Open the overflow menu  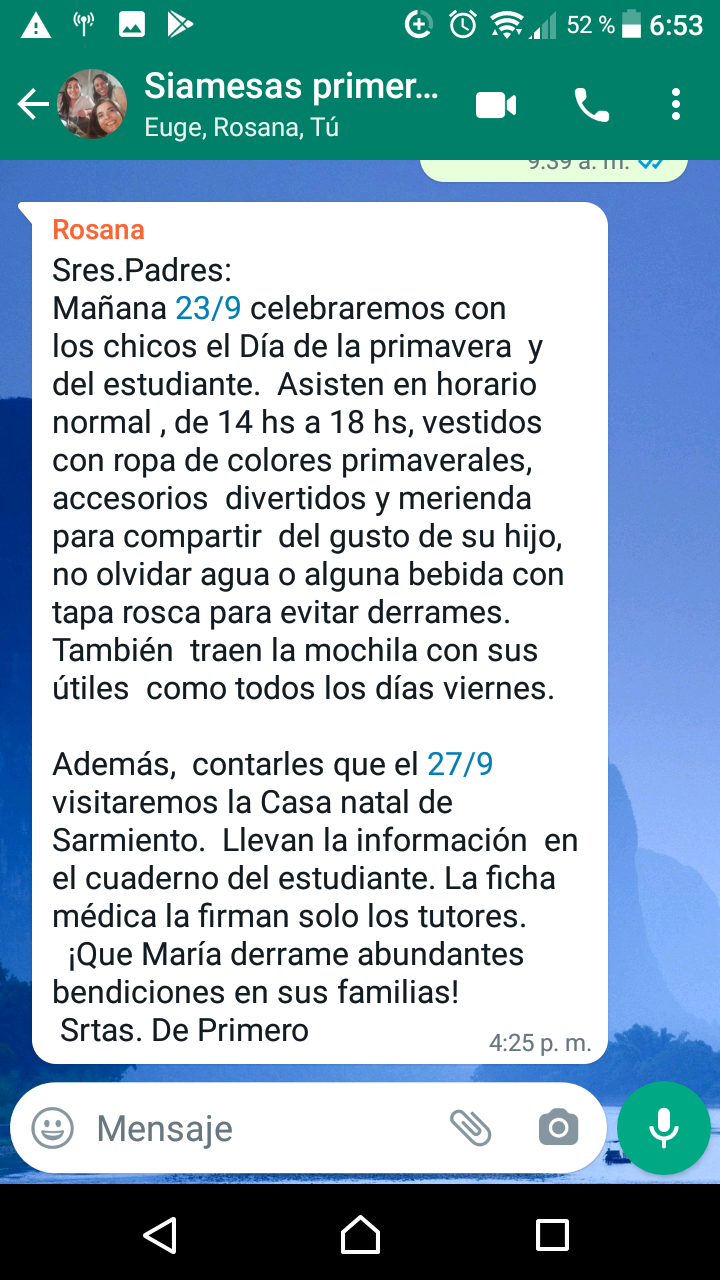676,104
